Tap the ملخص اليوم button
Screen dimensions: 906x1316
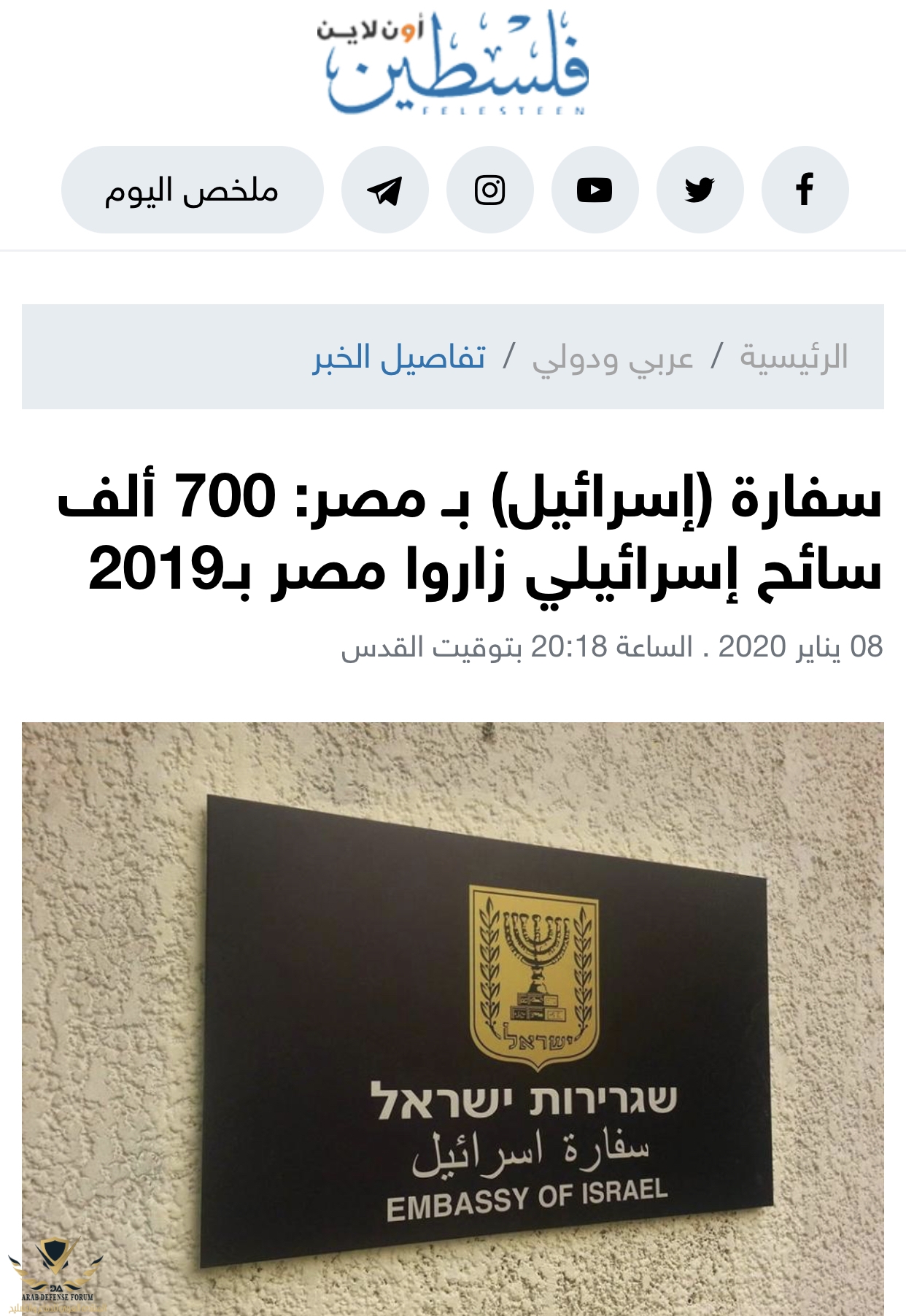[x=192, y=190]
